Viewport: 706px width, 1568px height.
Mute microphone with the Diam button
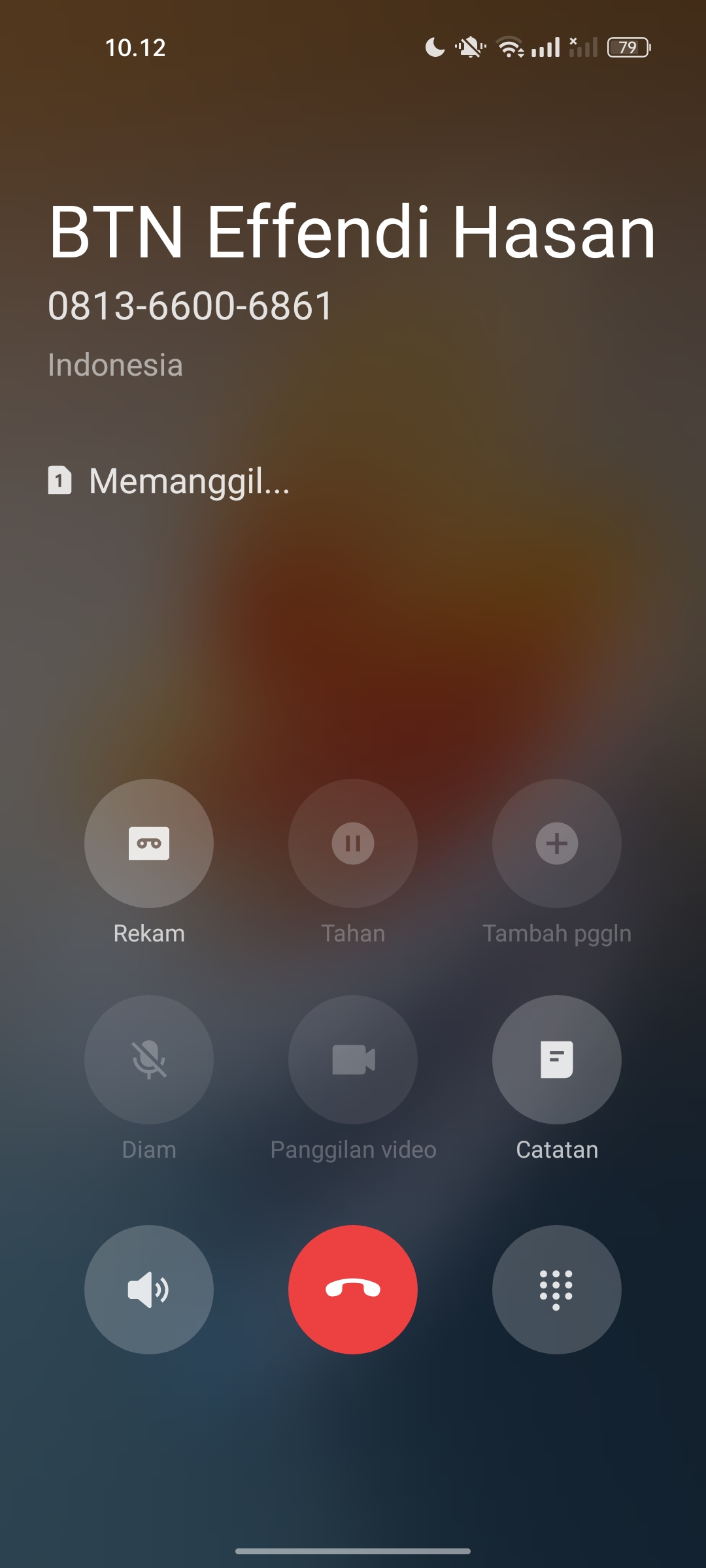149,1059
